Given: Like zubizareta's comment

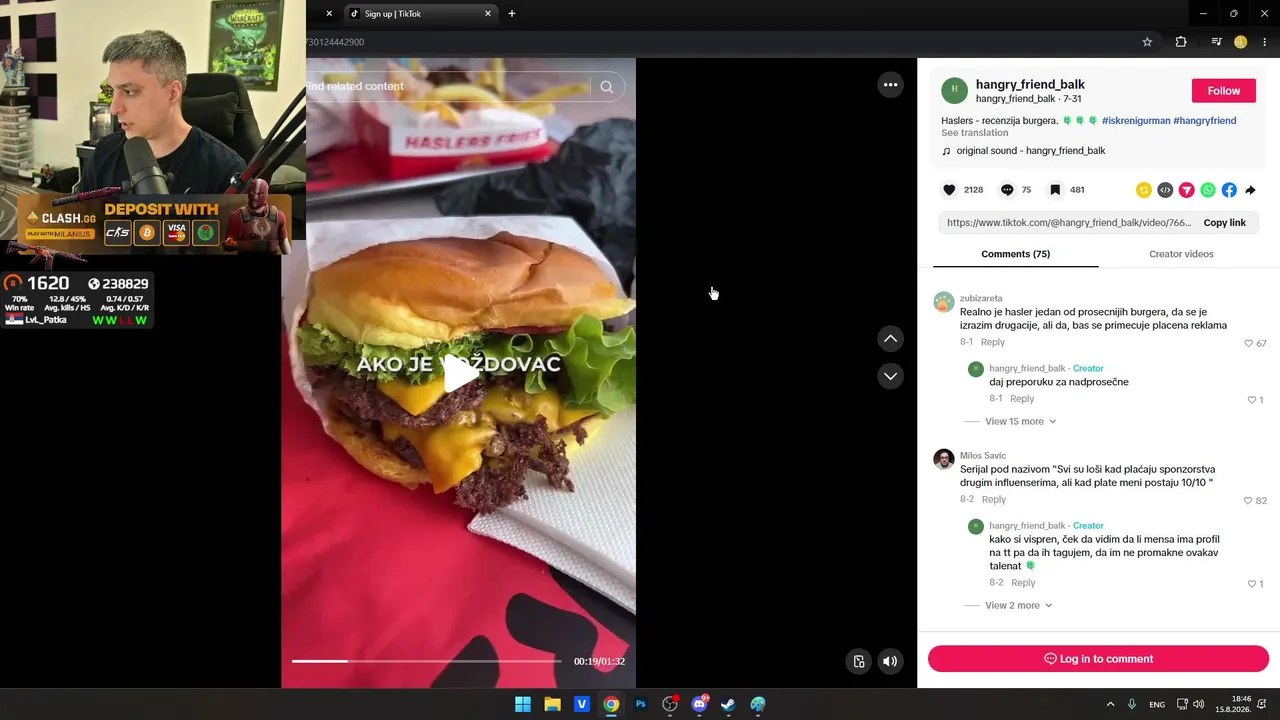Looking at the screenshot, I should [x=1248, y=343].
